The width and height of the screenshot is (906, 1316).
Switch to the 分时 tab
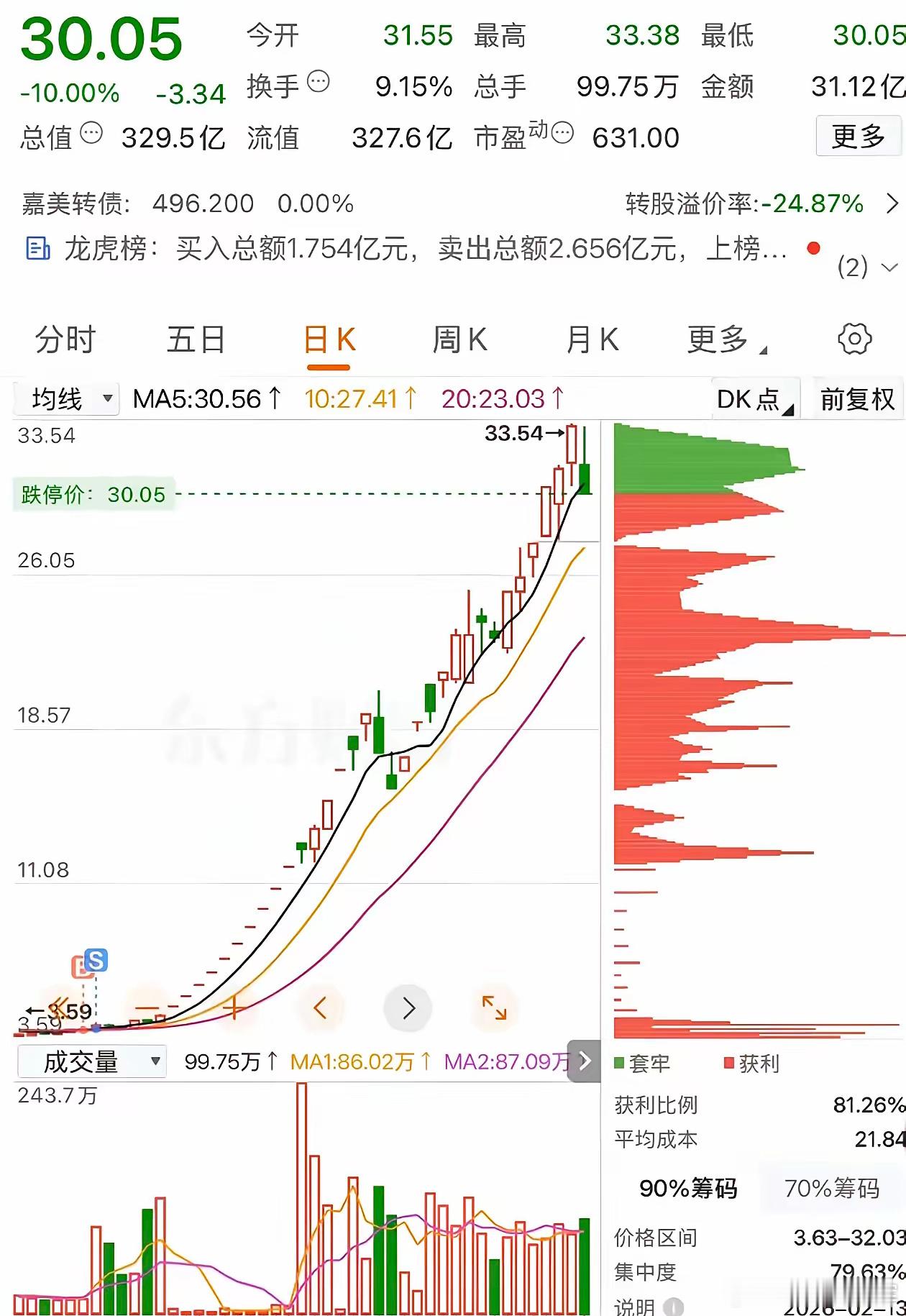63,339
